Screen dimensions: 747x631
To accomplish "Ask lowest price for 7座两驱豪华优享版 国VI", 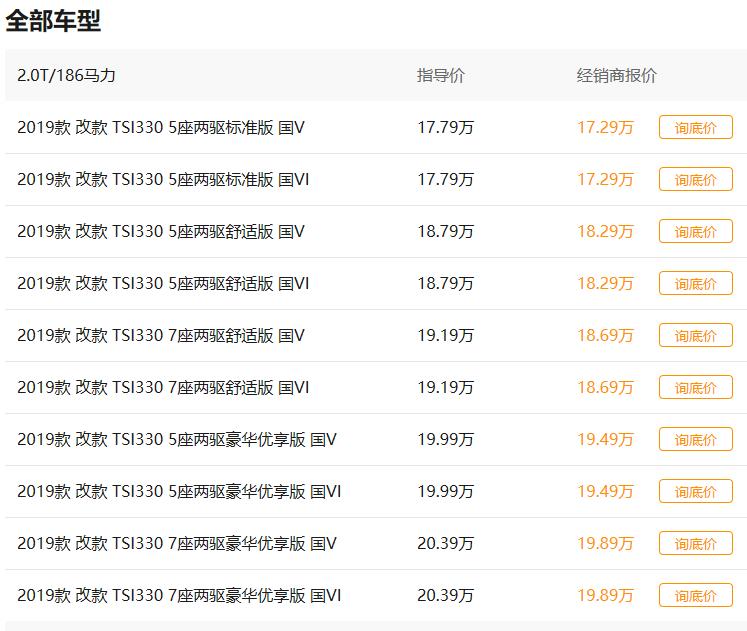I will click(x=695, y=596).
